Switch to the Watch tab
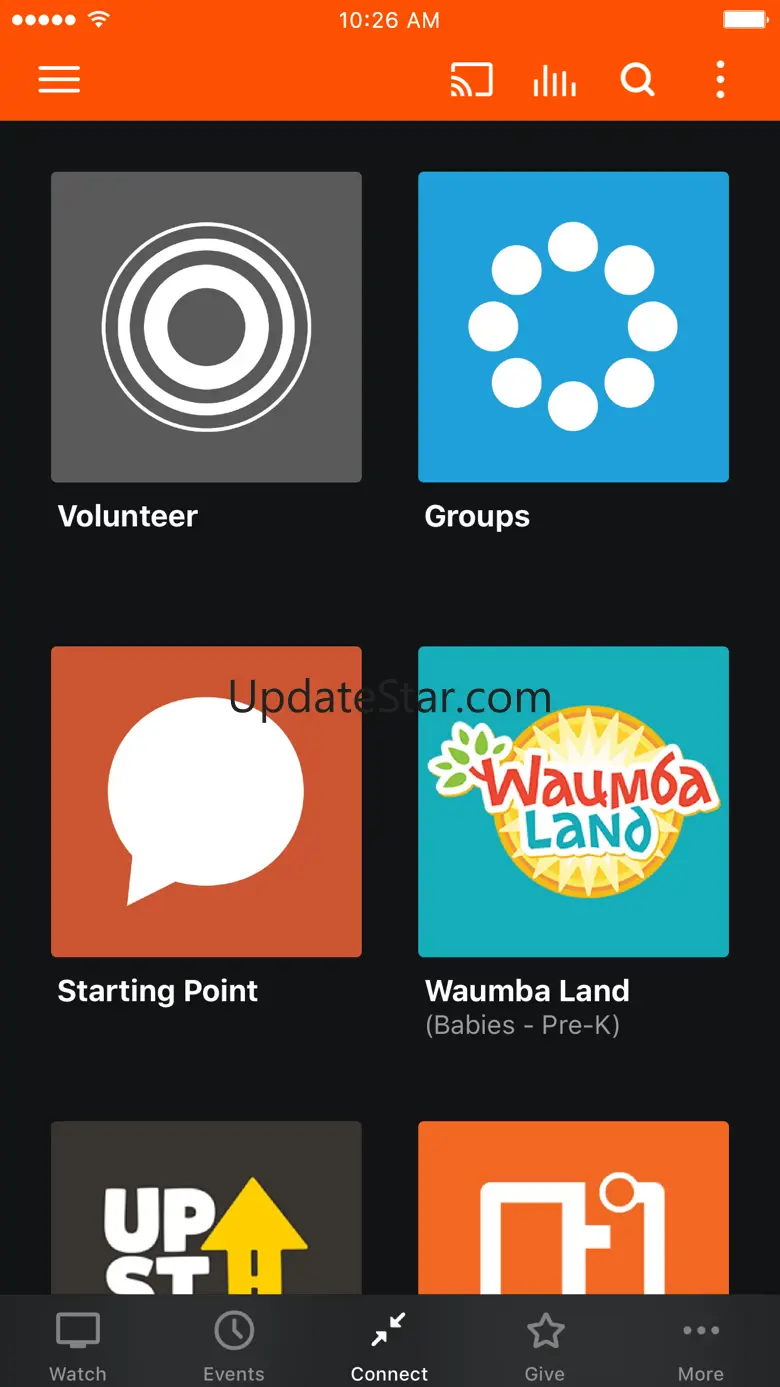Screen dimensions: 780x1387 [x=78, y=1346]
